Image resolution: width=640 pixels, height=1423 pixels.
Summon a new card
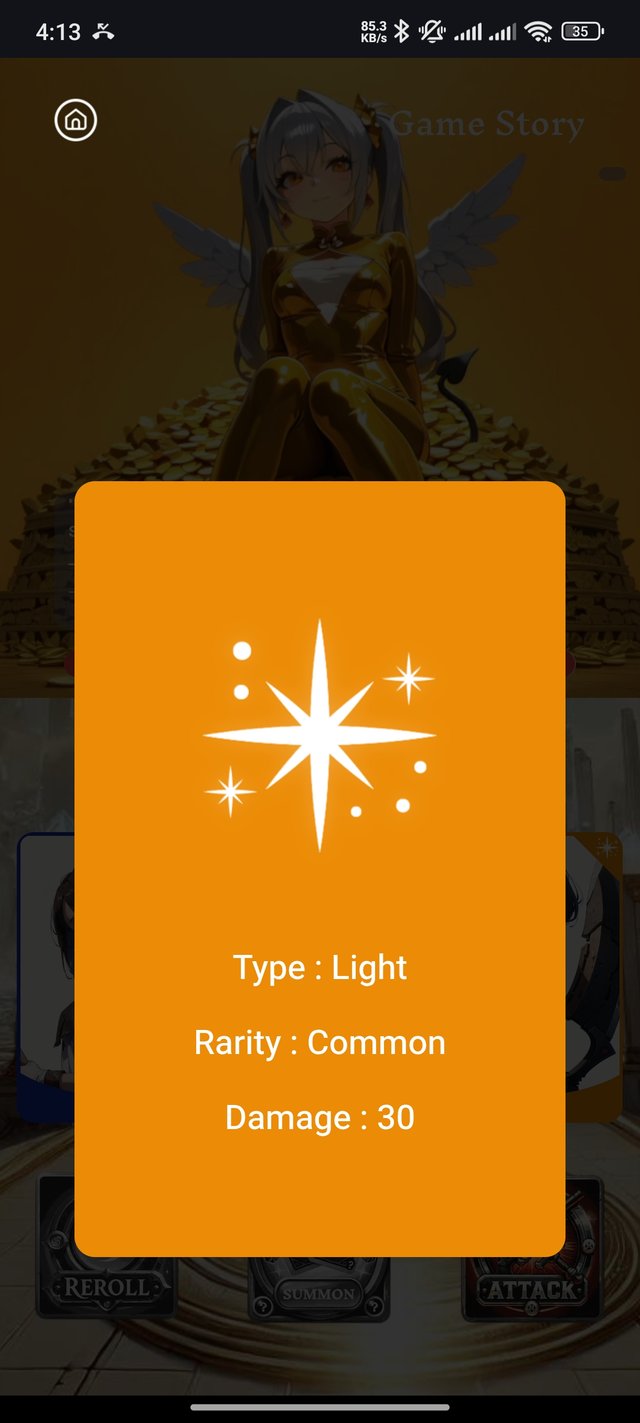pos(319,1292)
